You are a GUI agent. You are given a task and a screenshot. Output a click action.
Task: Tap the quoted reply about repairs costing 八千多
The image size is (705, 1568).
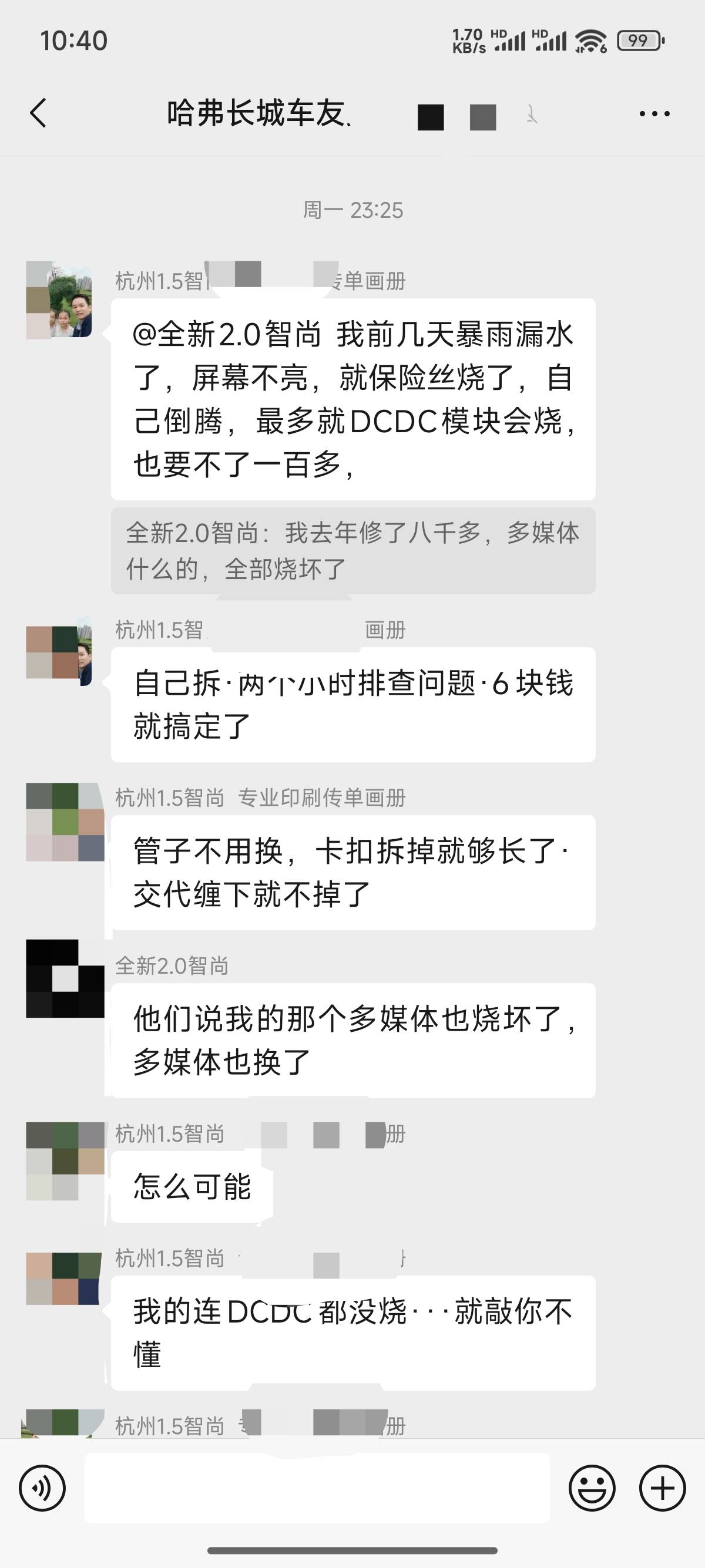(352, 551)
